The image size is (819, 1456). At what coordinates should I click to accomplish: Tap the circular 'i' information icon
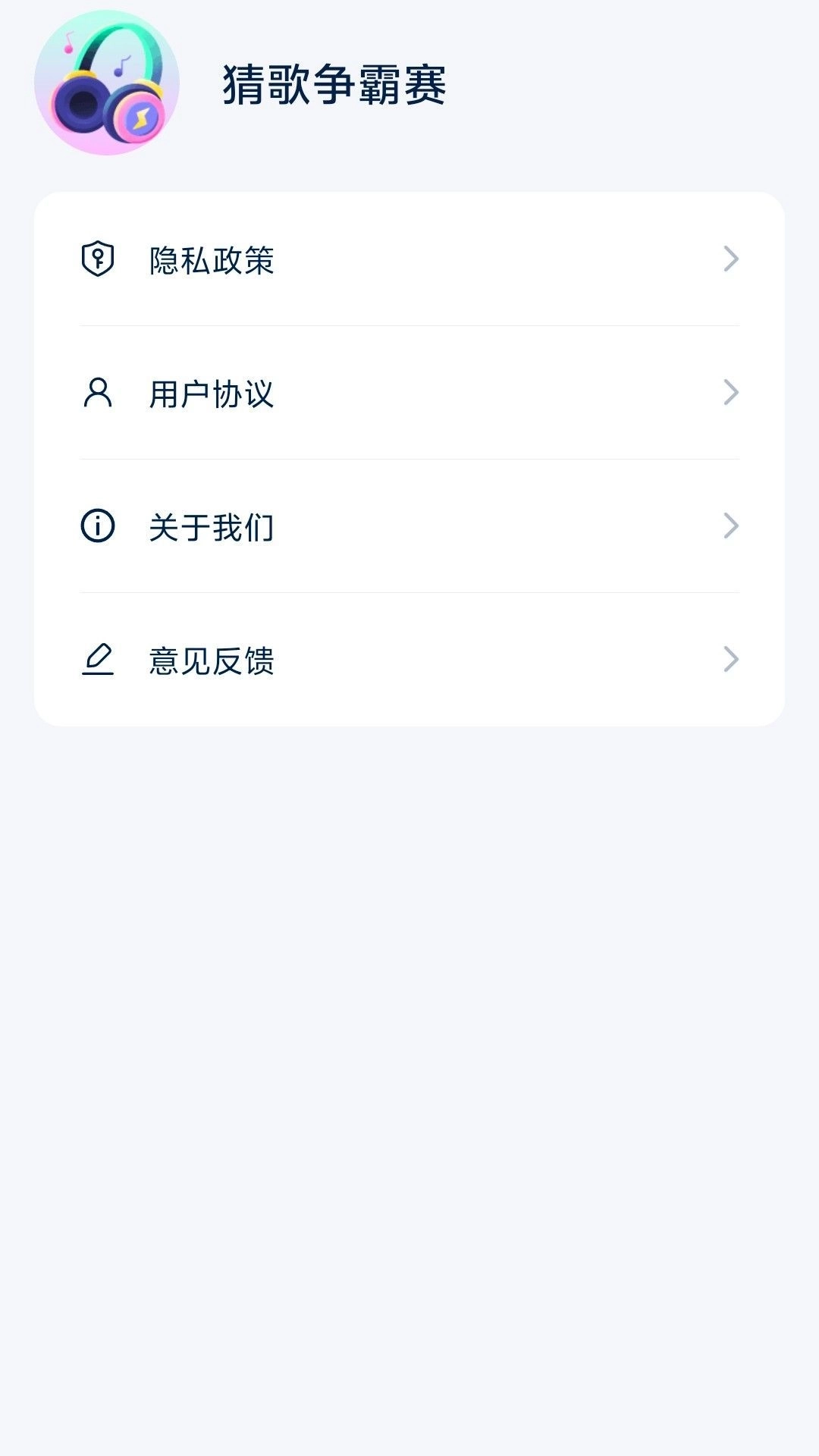coord(99,526)
